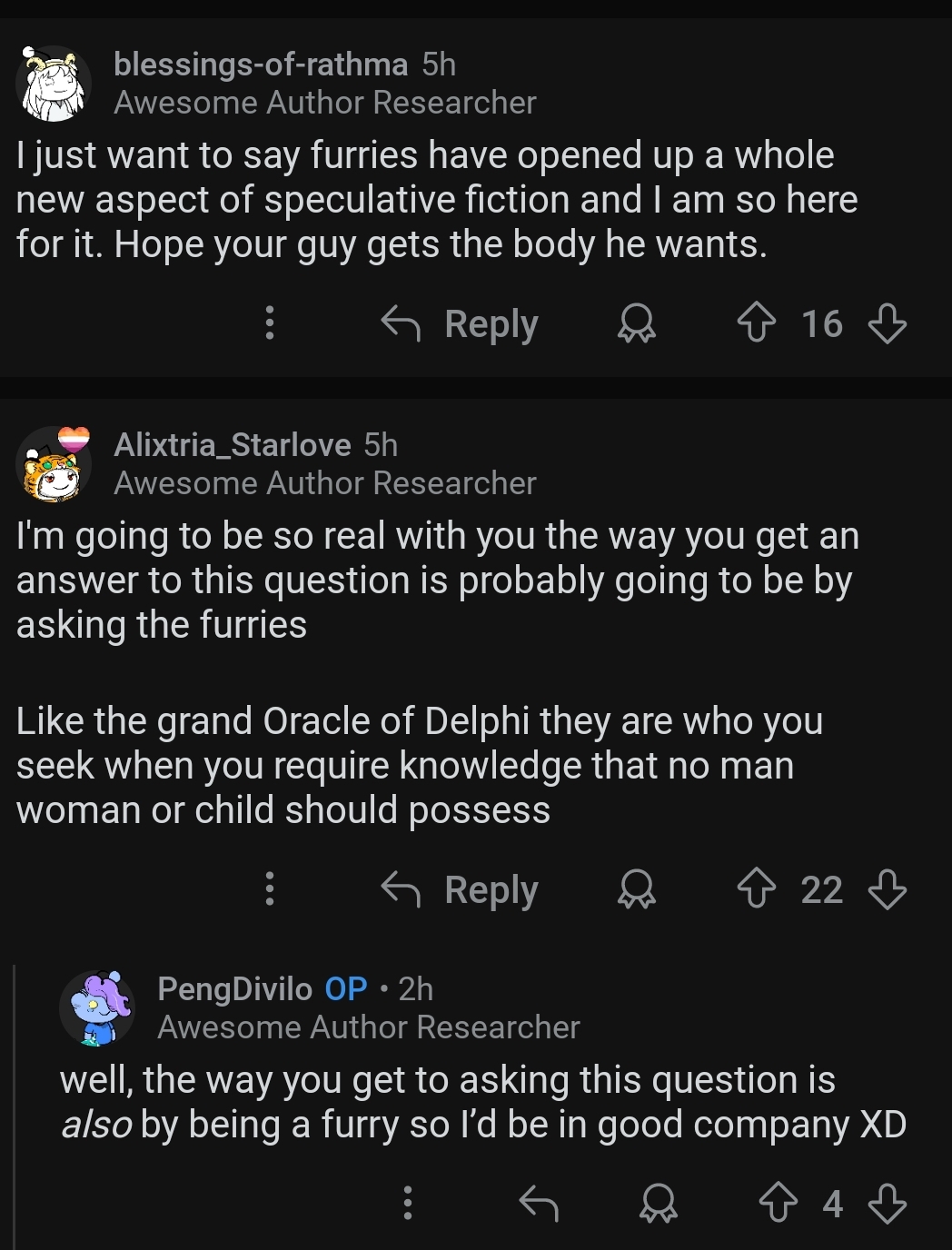Reply to blessings-of-rathma's comment
The image size is (952, 1250).
[461, 324]
